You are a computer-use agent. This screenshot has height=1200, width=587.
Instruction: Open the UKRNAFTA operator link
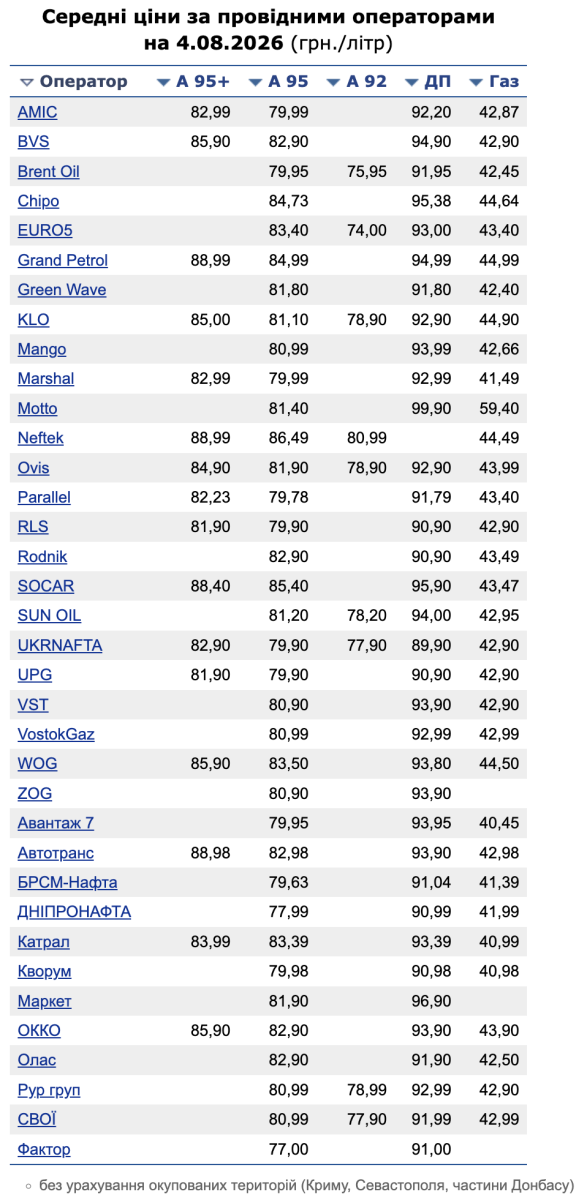(60, 645)
